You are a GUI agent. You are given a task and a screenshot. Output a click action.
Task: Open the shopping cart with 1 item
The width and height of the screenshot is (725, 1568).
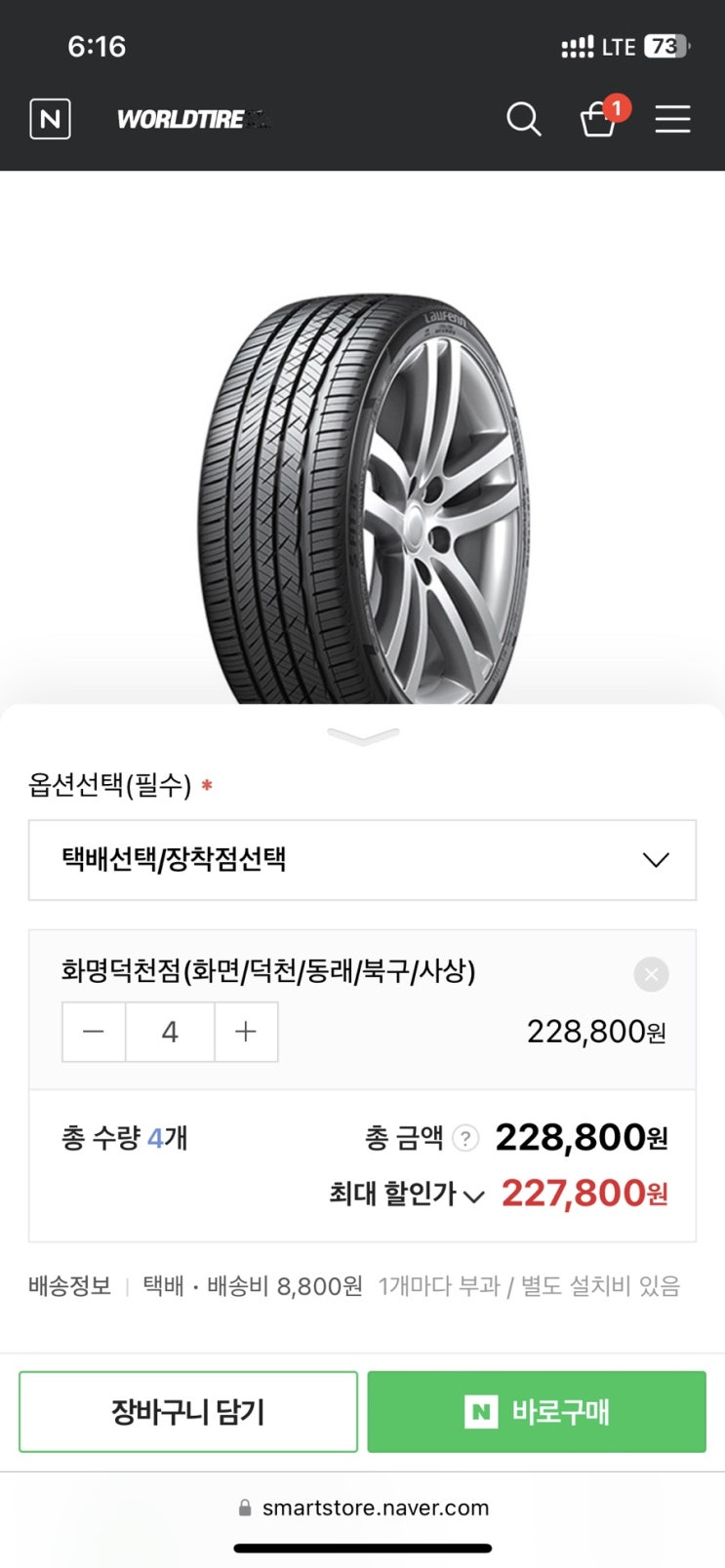[x=598, y=120]
